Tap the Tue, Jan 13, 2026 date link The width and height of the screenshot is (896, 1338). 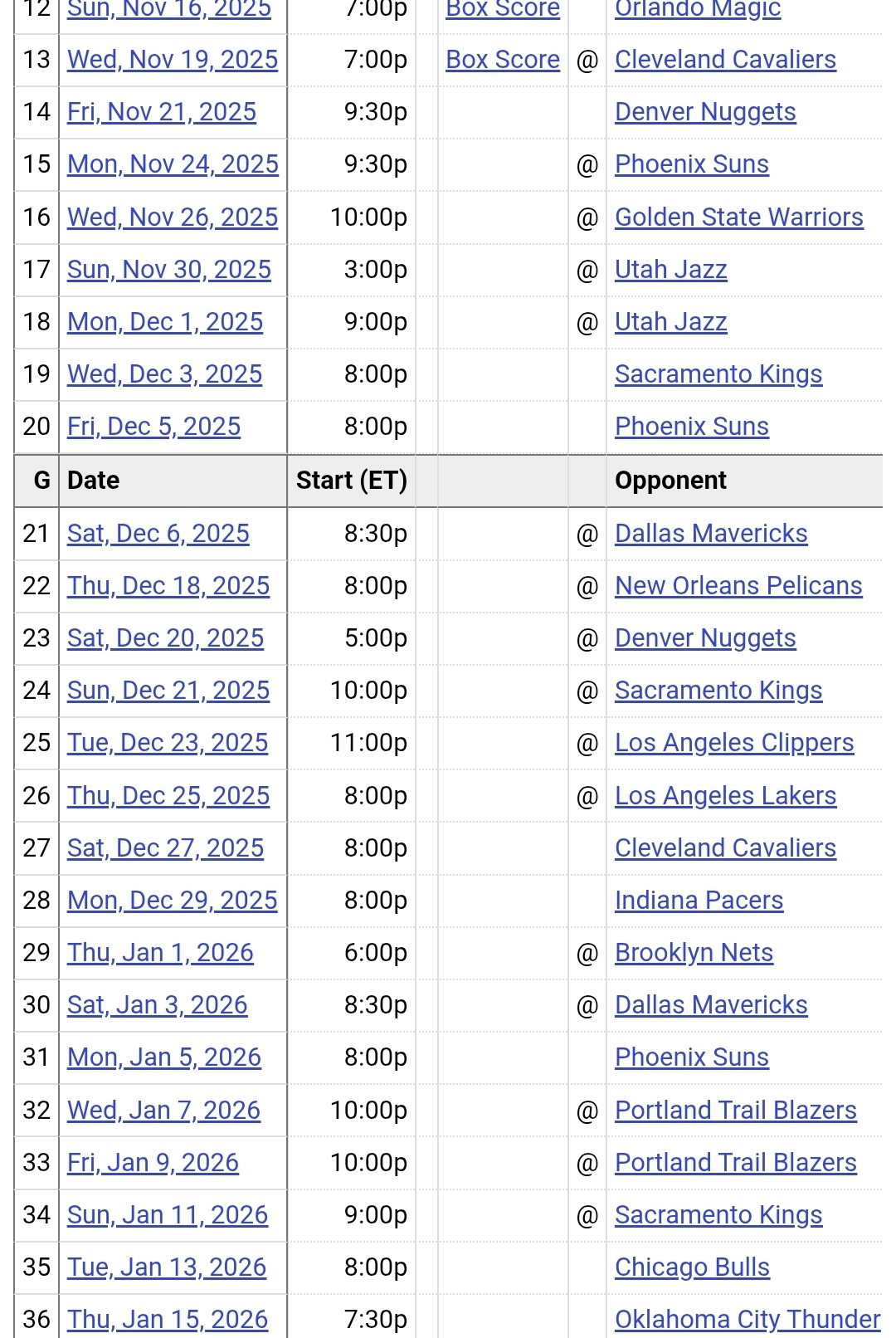pyautogui.click(x=167, y=1267)
